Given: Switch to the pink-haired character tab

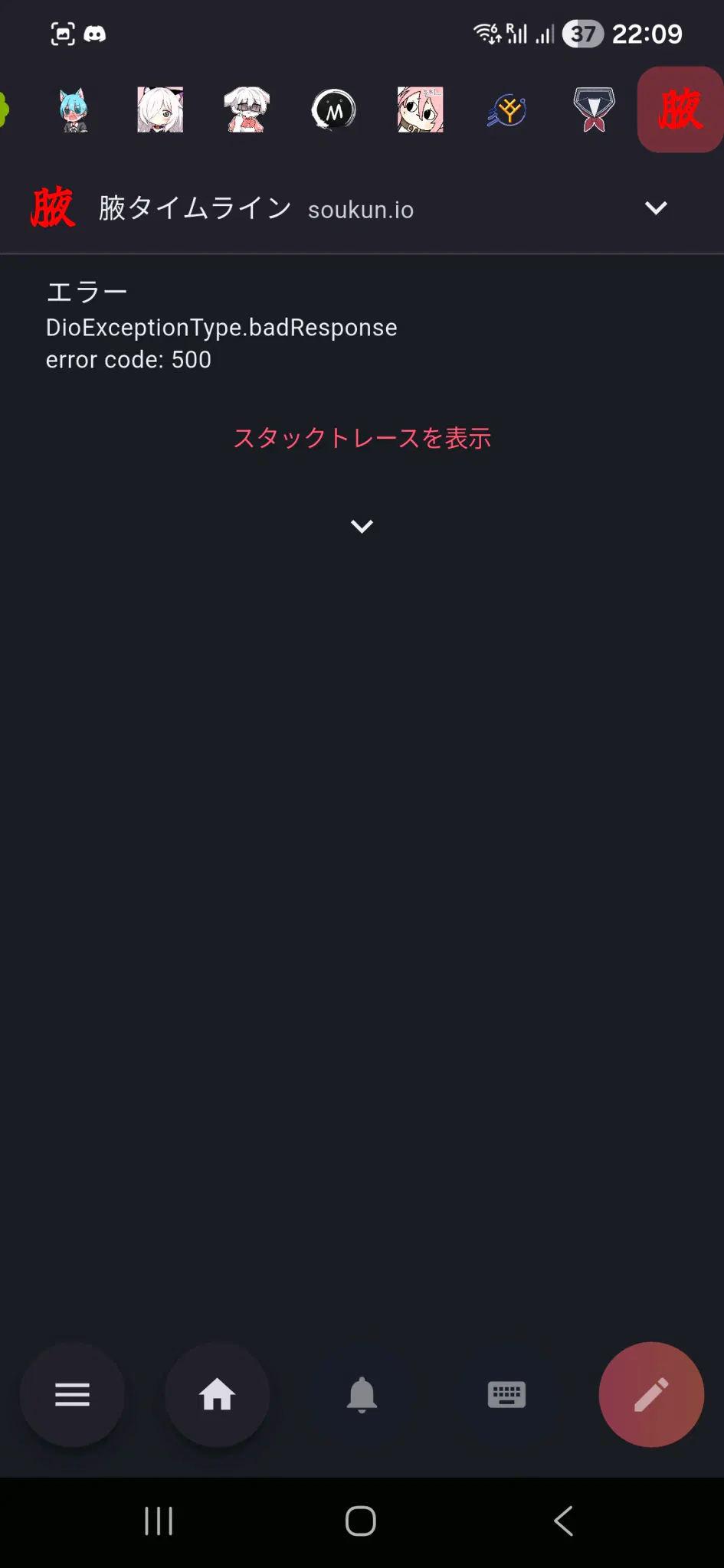Looking at the screenshot, I should [420, 110].
